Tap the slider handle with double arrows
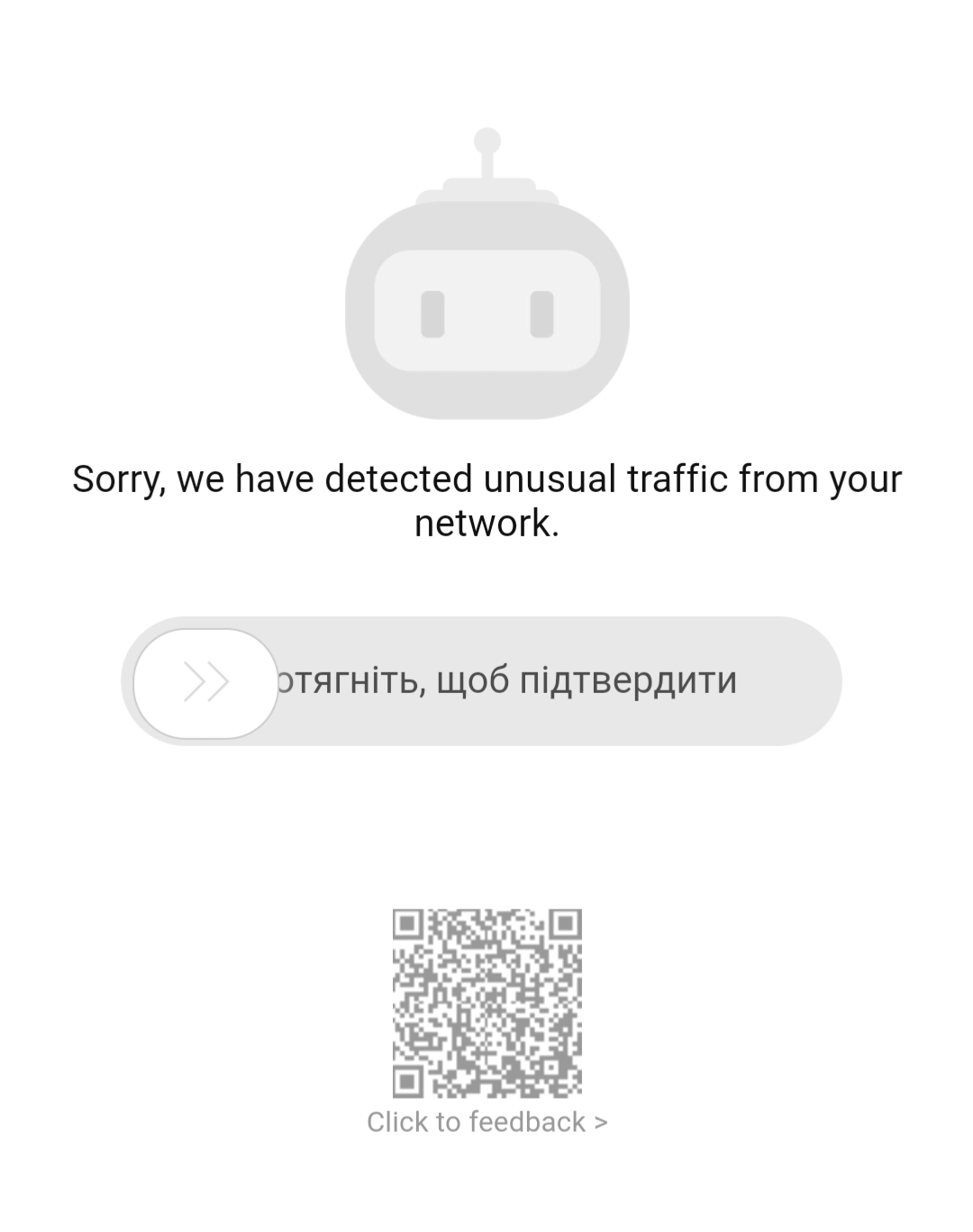Screen dimensions: 973x1232 205,682
